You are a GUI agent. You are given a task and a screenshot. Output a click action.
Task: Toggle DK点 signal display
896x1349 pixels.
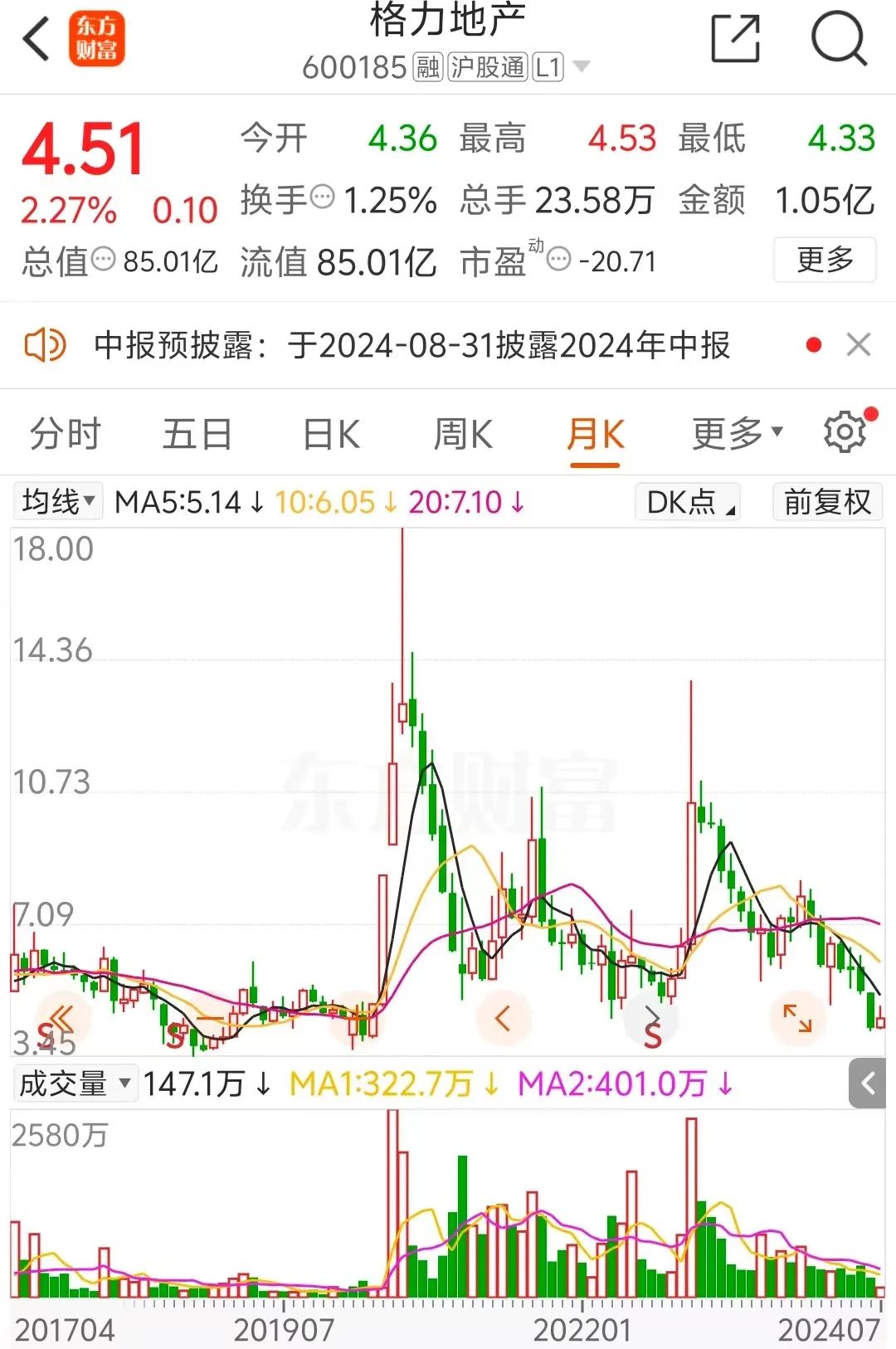point(686,502)
